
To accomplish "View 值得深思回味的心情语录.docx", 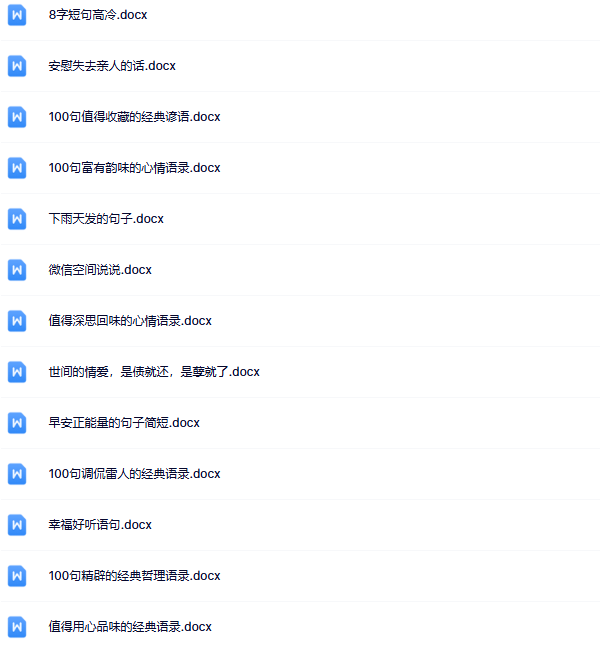I will point(130,321).
